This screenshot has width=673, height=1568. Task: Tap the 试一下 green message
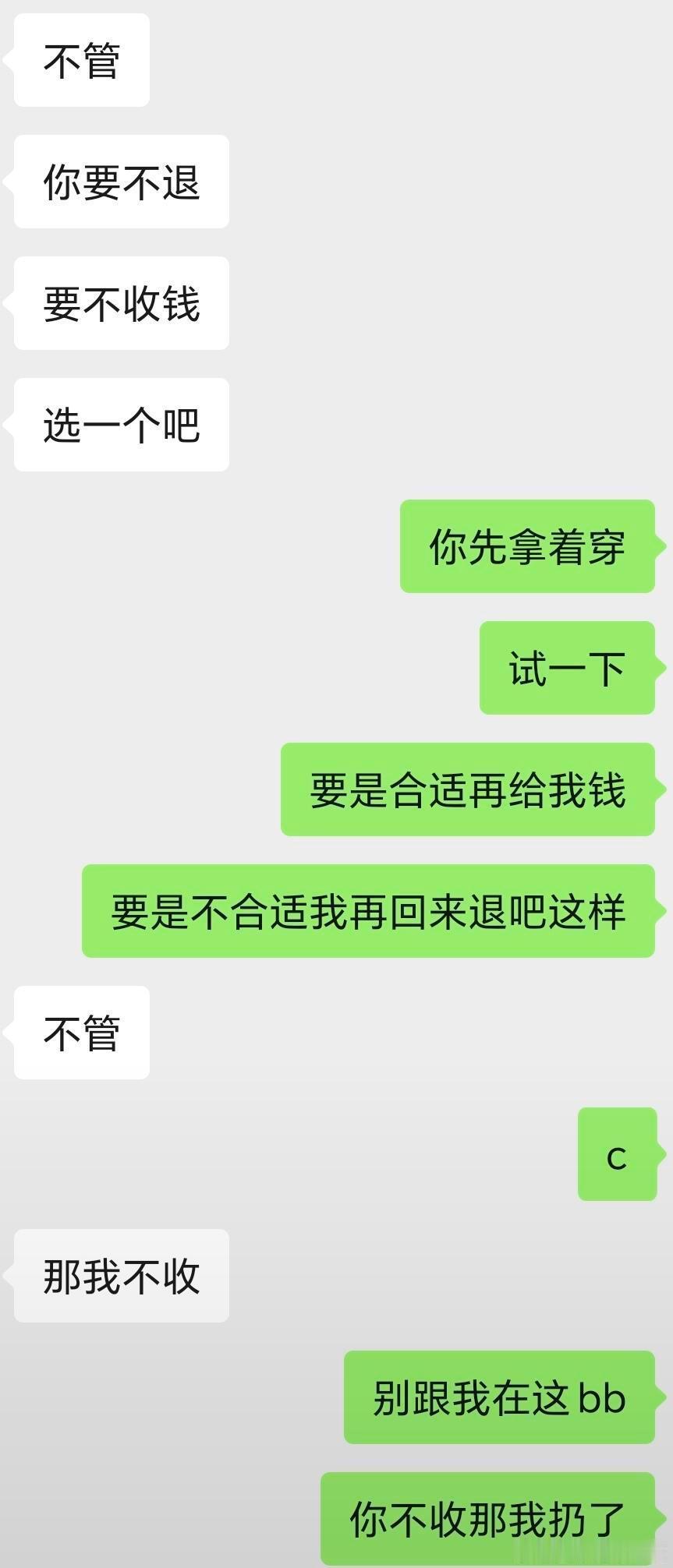coord(567,669)
